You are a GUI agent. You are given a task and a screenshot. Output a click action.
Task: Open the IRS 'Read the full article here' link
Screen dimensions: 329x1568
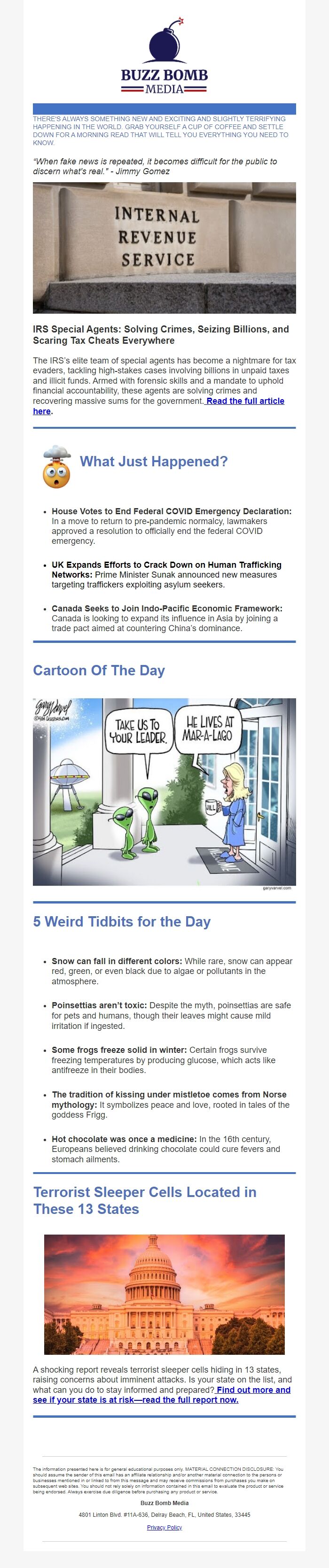(245, 401)
